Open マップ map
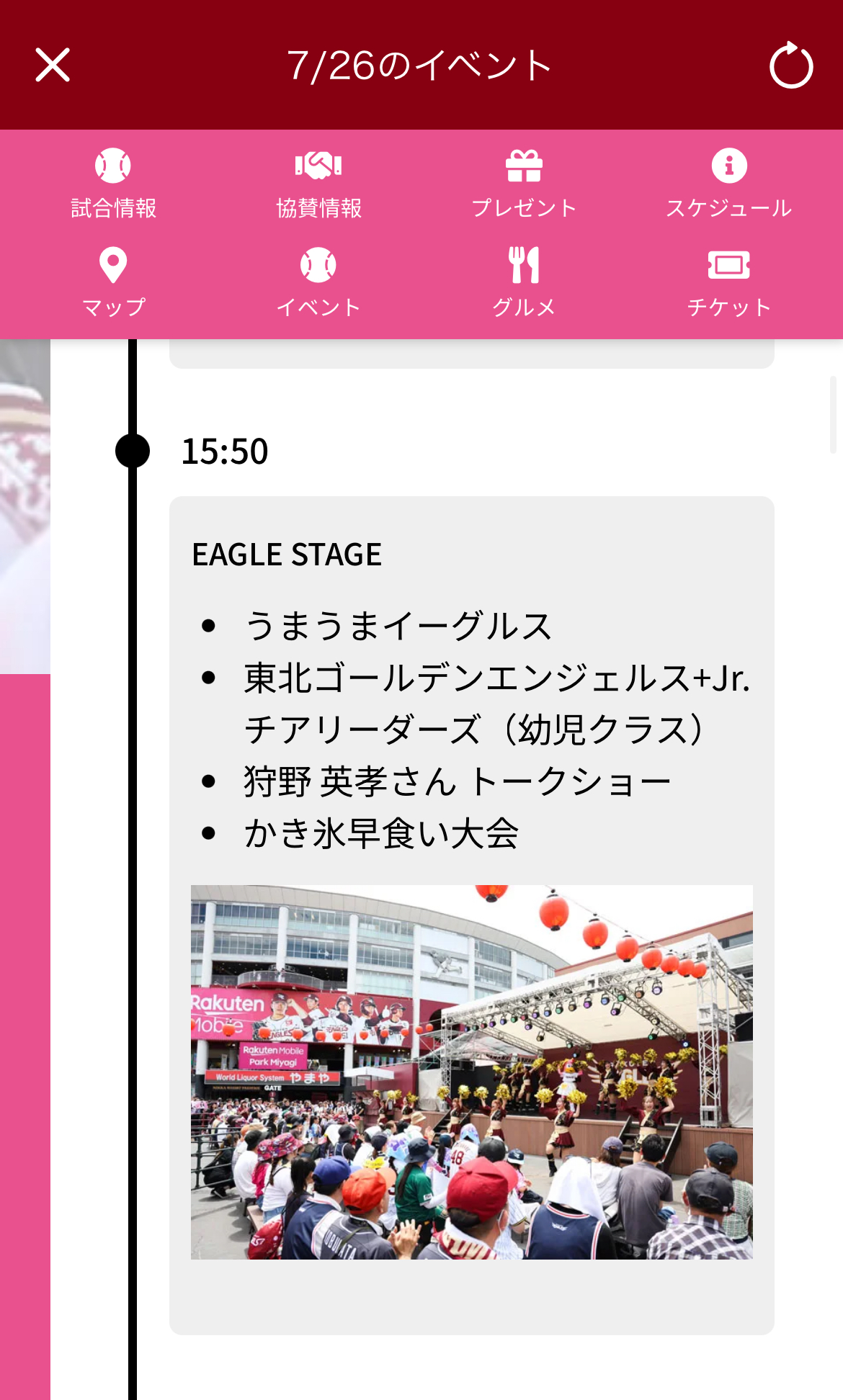 point(113,282)
